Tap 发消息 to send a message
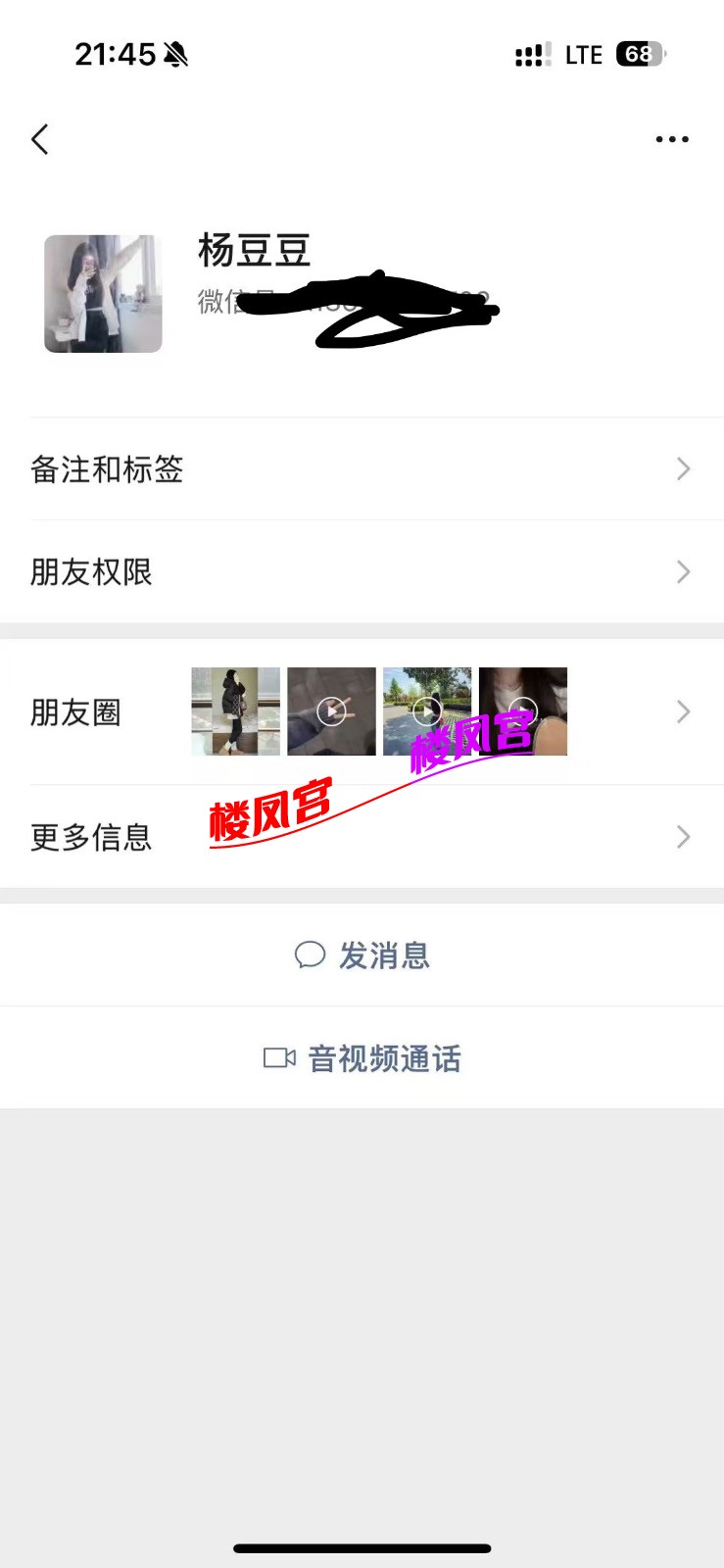Image resolution: width=724 pixels, height=1568 pixels. click(x=362, y=955)
